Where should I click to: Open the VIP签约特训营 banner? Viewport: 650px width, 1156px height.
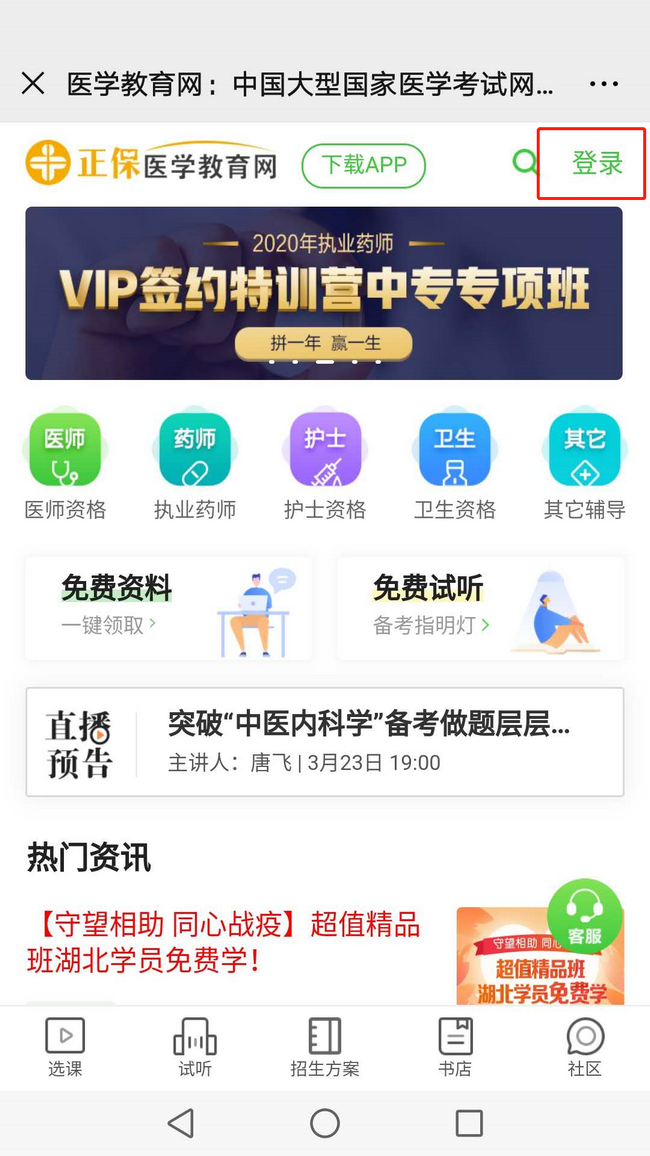pos(324,293)
